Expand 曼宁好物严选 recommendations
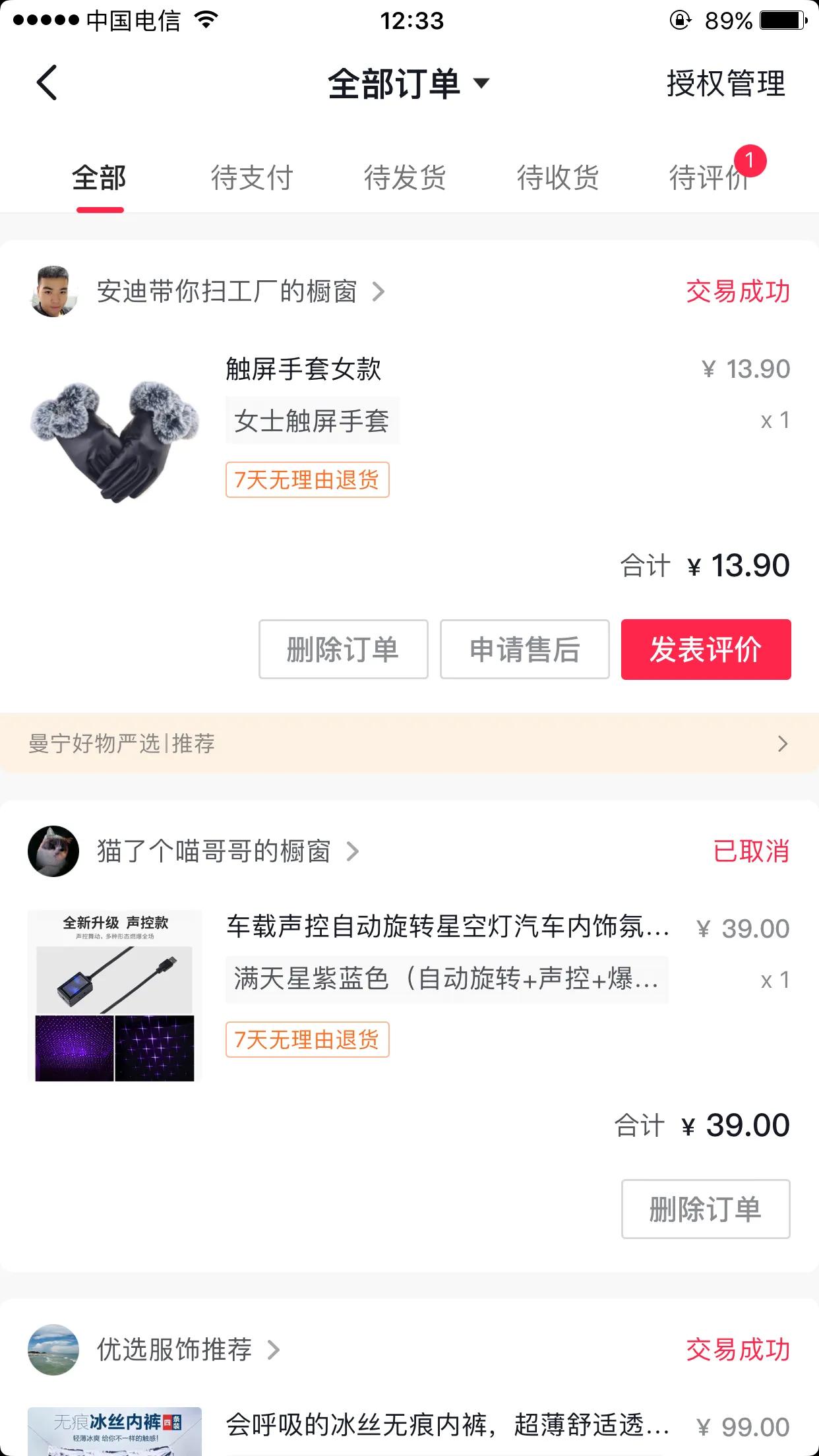This screenshot has width=819, height=1456. (x=409, y=743)
